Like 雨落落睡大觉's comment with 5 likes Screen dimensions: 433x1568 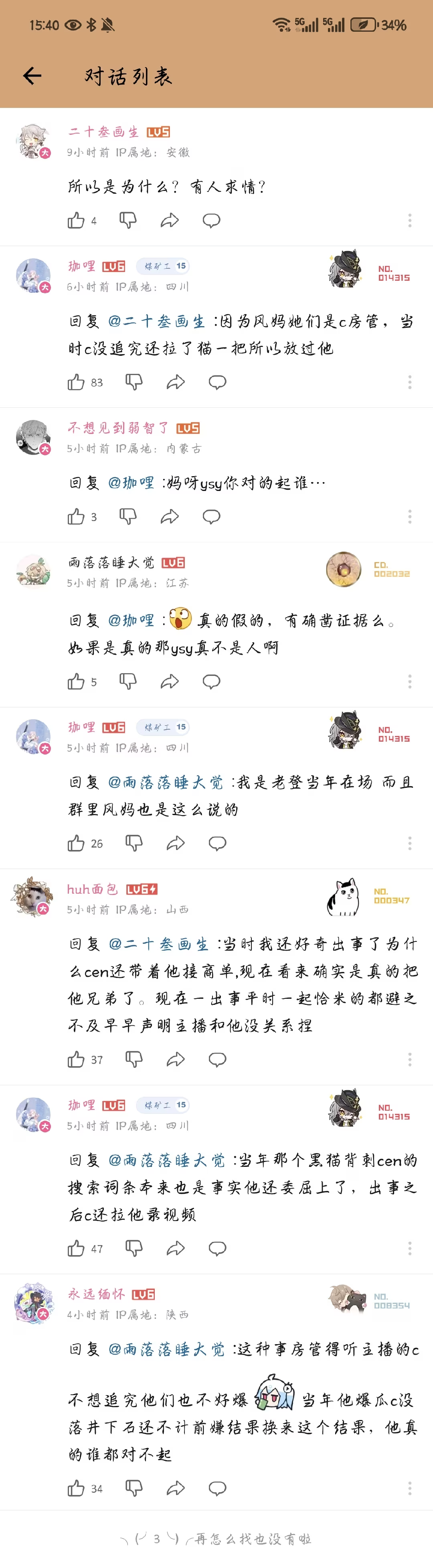click(76, 681)
